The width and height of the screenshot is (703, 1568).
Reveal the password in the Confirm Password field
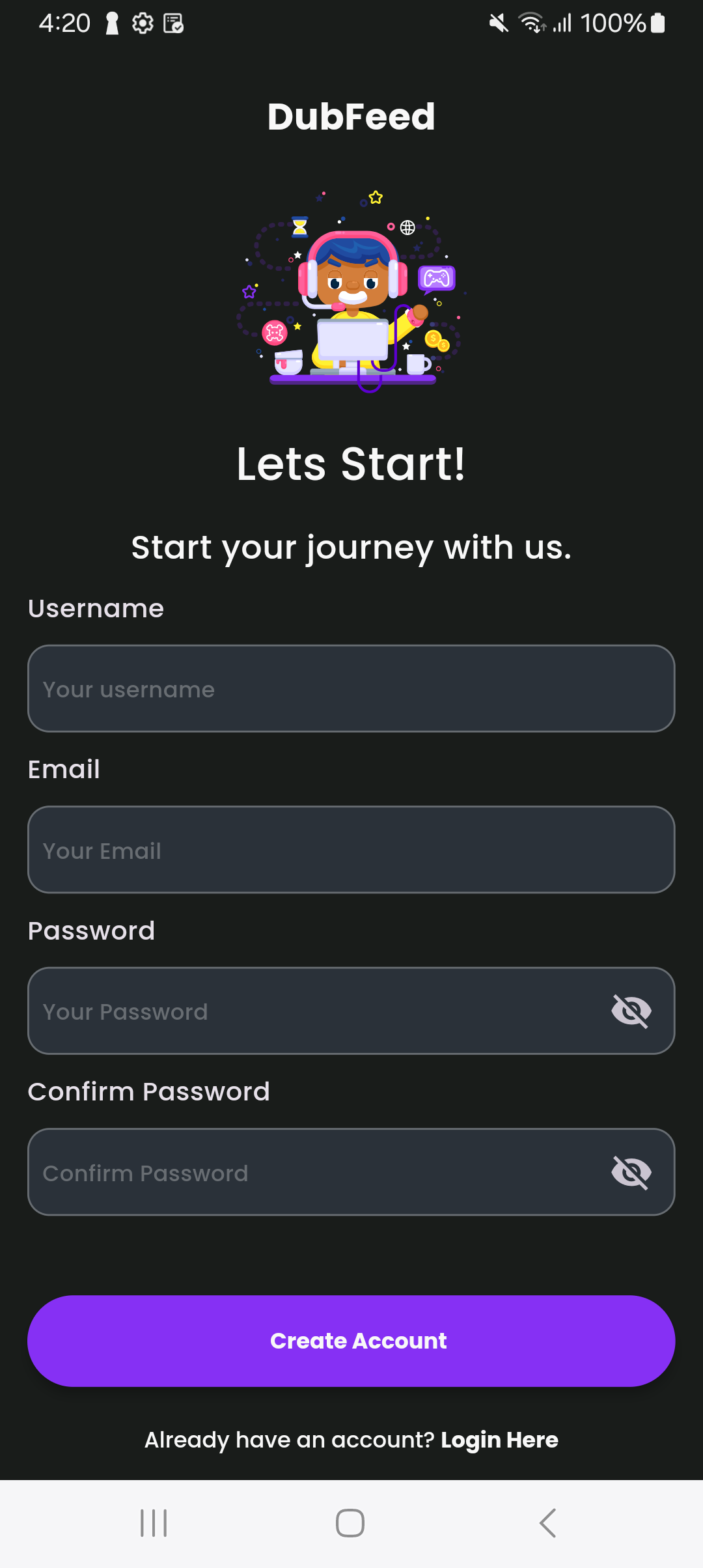pyautogui.click(x=631, y=1172)
